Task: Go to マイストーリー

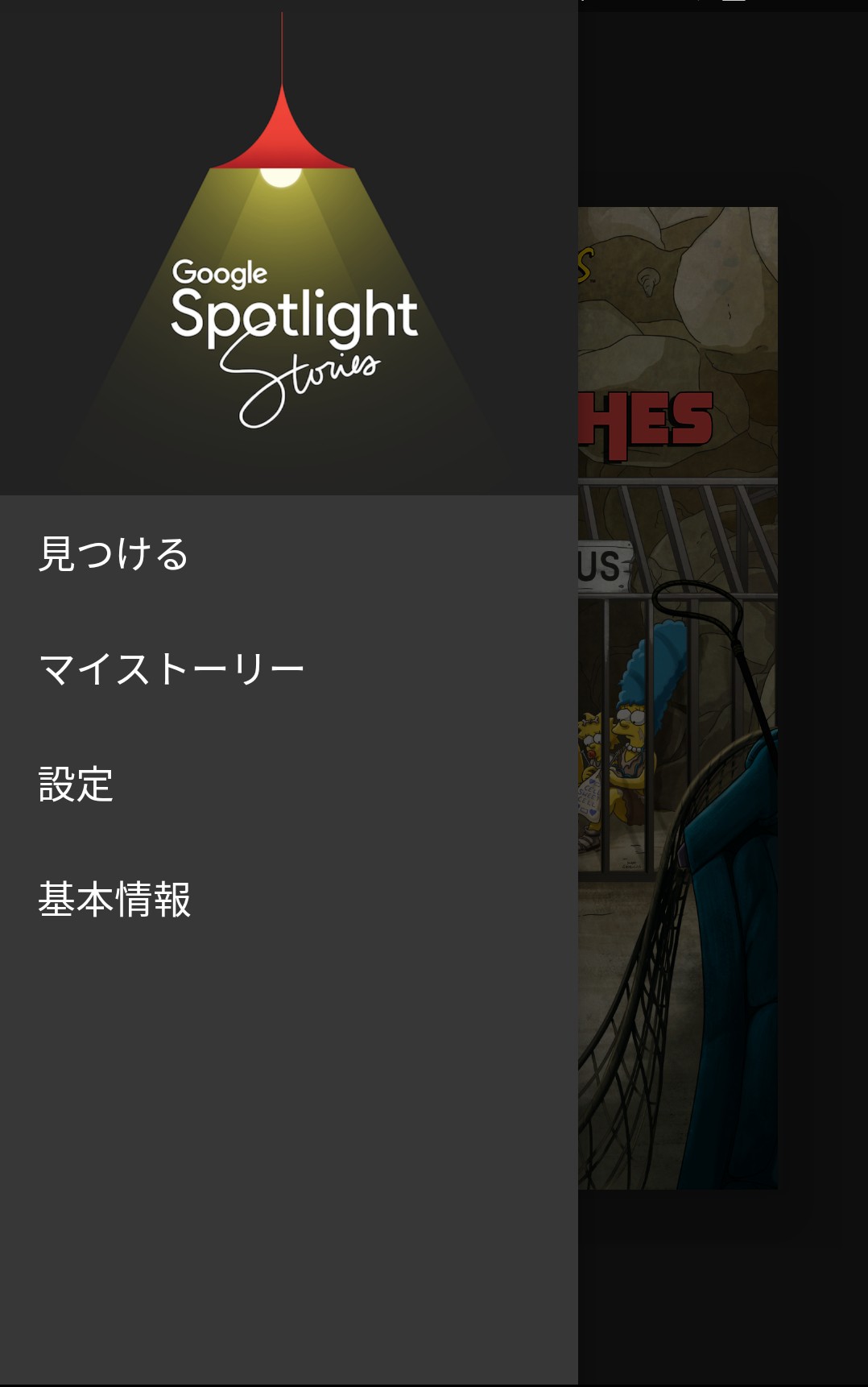Action: (x=171, y=669)
